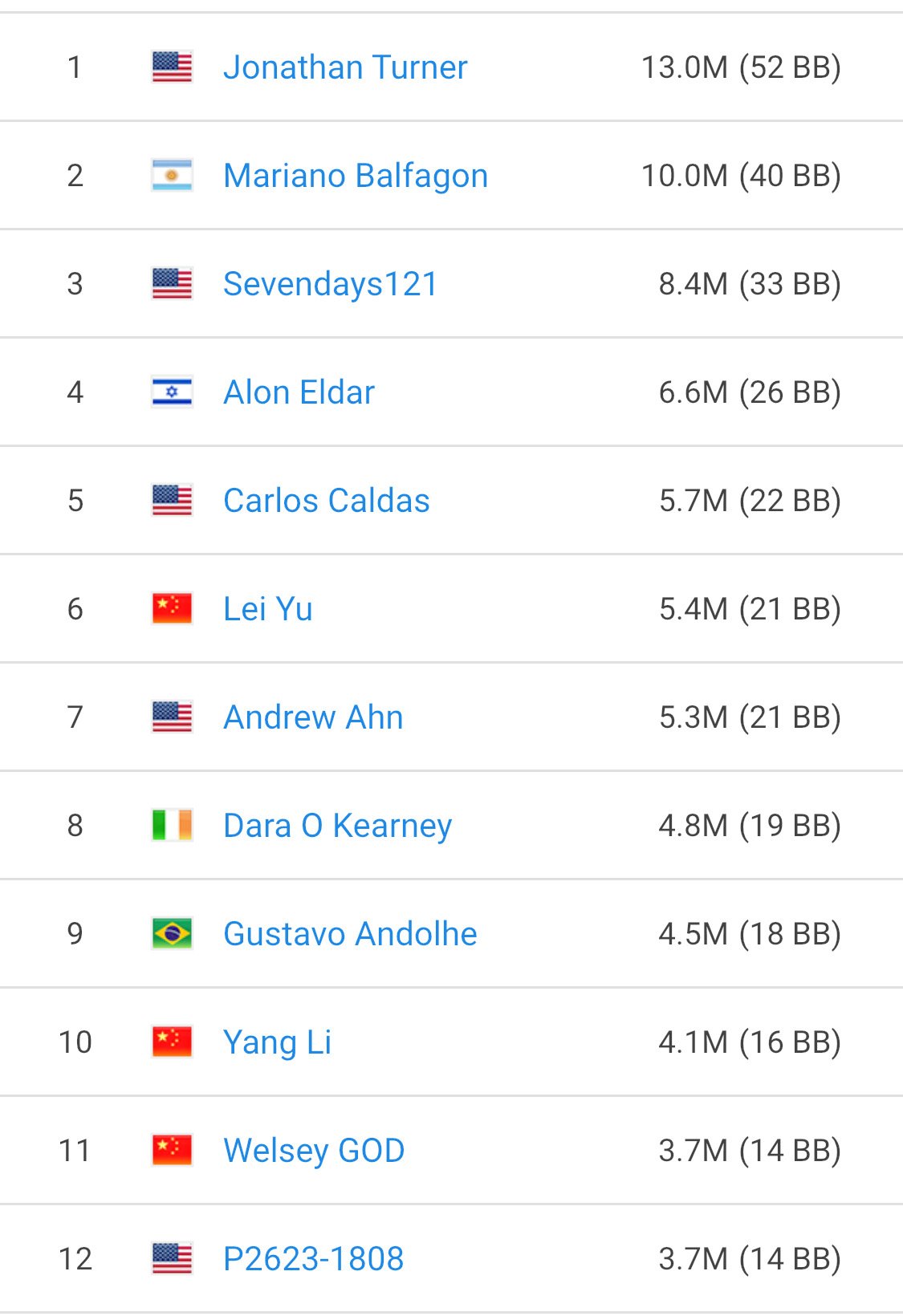Screen dimensions: 903x1316
Task: View Mariano Balfagon's profile link
Action: [x=356, y=176]
